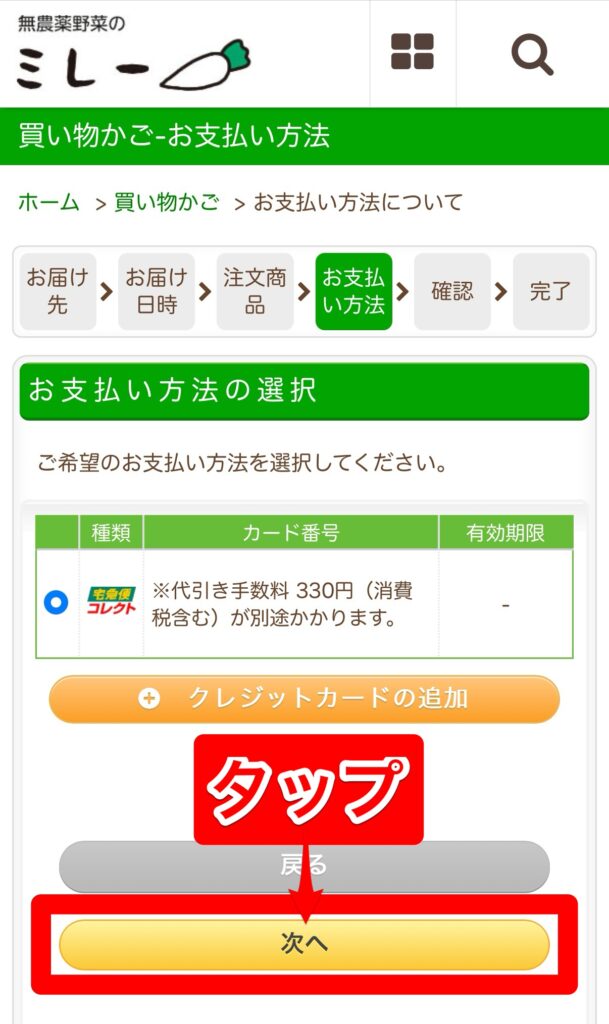Viewport: 609px width, 1024px height.
Task: Proceed with the 次へ button
Action: [304, 944]
